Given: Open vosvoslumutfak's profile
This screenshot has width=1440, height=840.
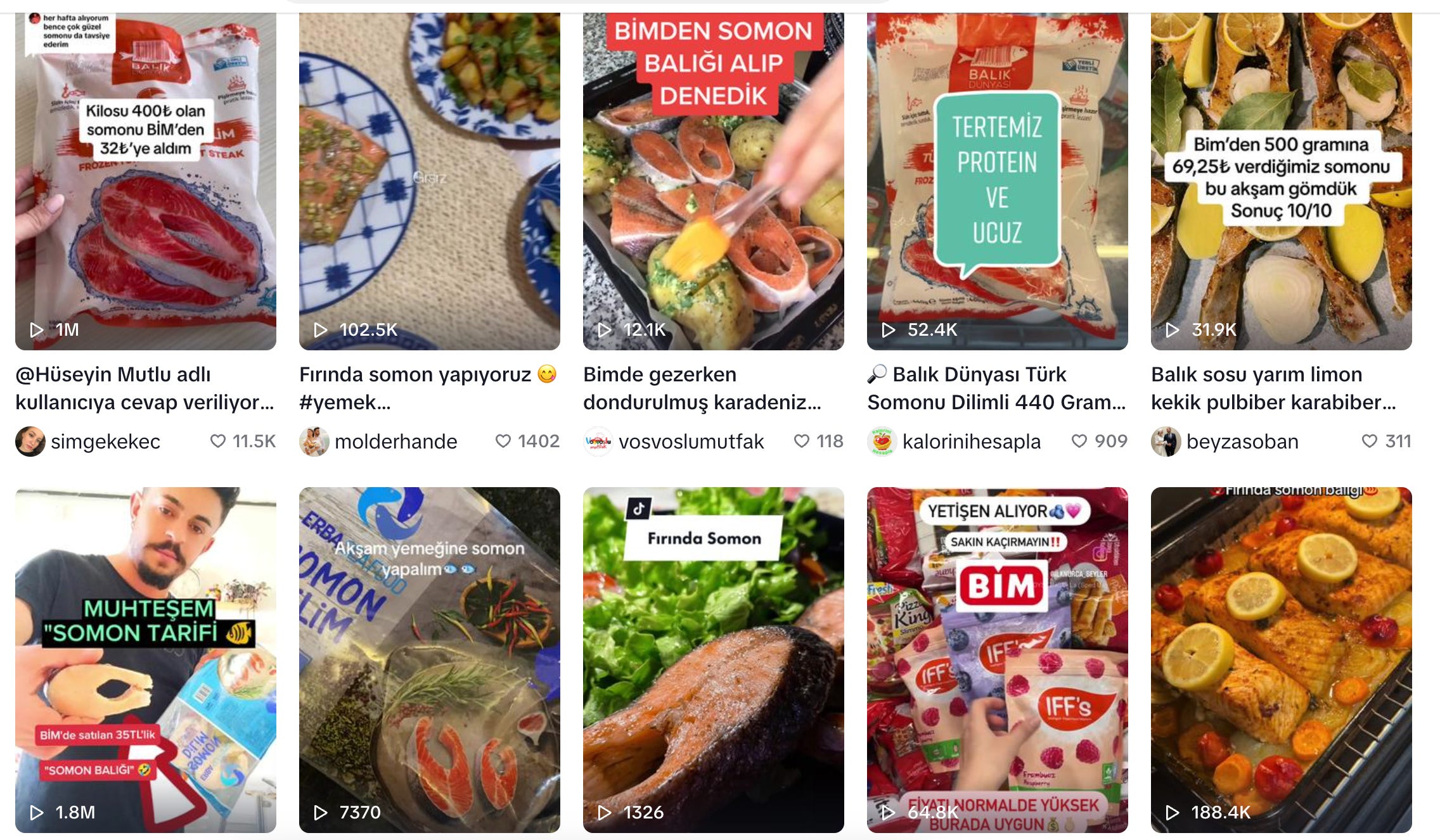Looking at the screenshot, I should [691, 442].
